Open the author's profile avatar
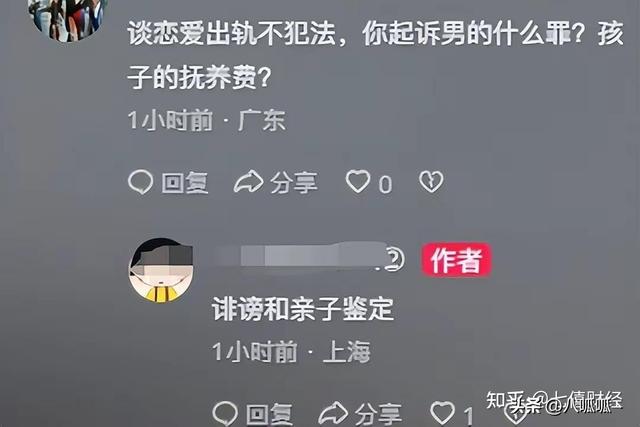Screen dimensions: 640x427 point(161,270)
